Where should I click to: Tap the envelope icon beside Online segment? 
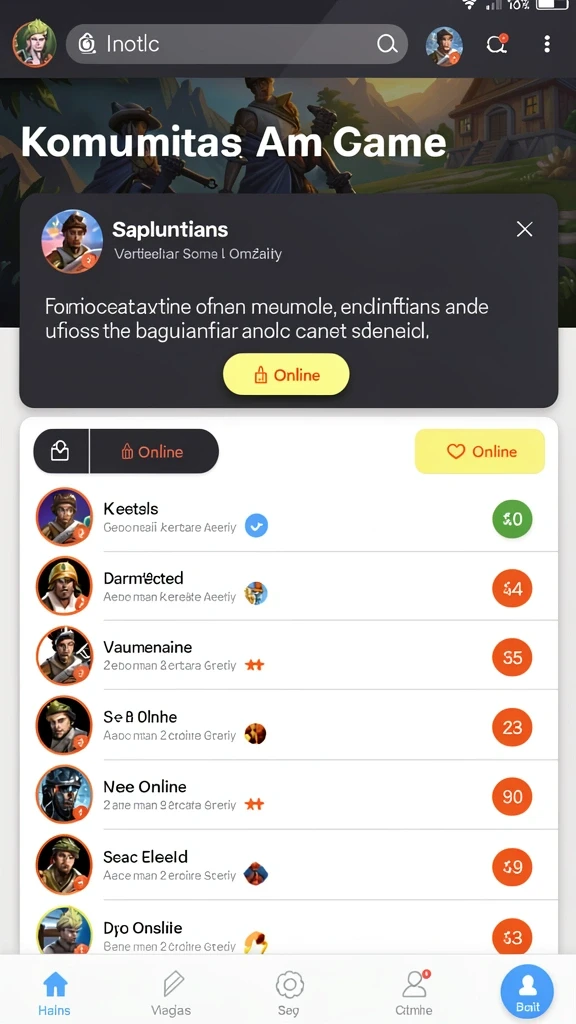pyautogui.click(x=61, y=451)
